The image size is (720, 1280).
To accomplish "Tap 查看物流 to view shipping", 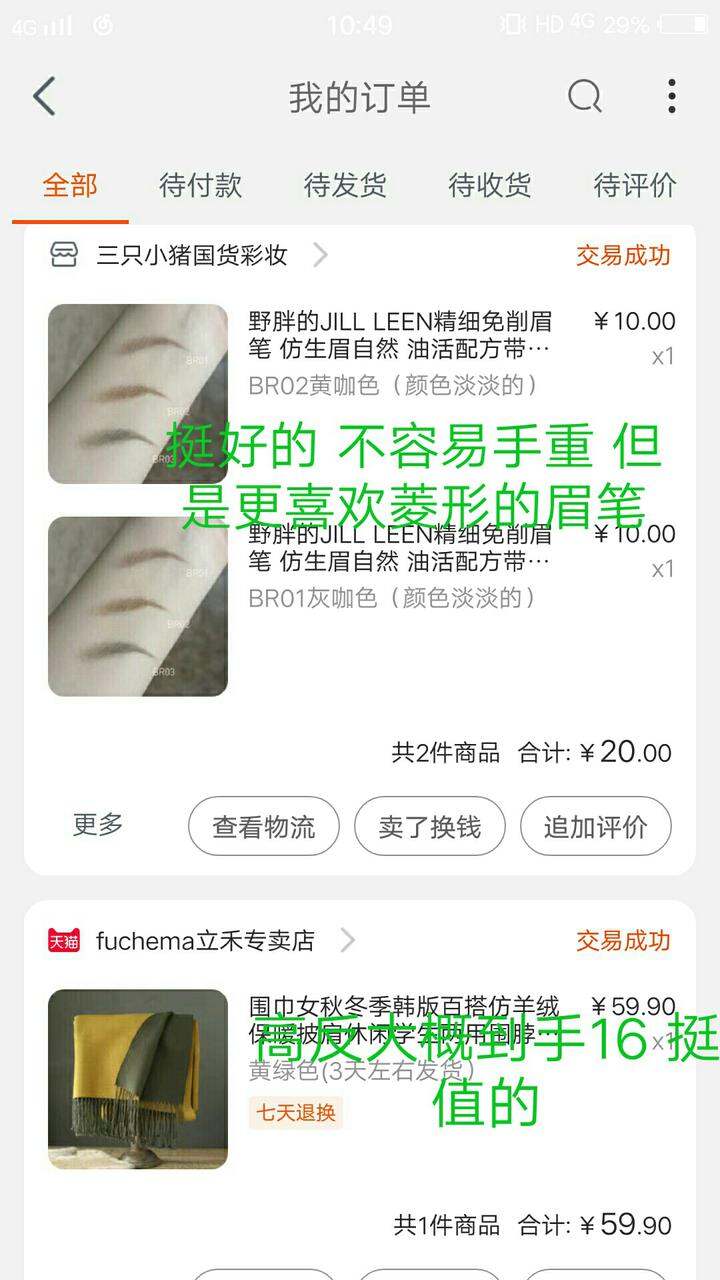I will pos(264,826).
